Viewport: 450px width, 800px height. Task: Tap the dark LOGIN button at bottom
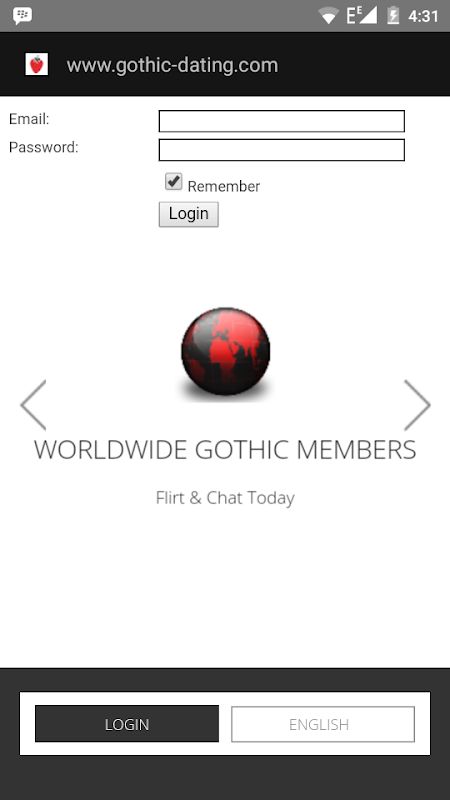[x=127, y=724]
